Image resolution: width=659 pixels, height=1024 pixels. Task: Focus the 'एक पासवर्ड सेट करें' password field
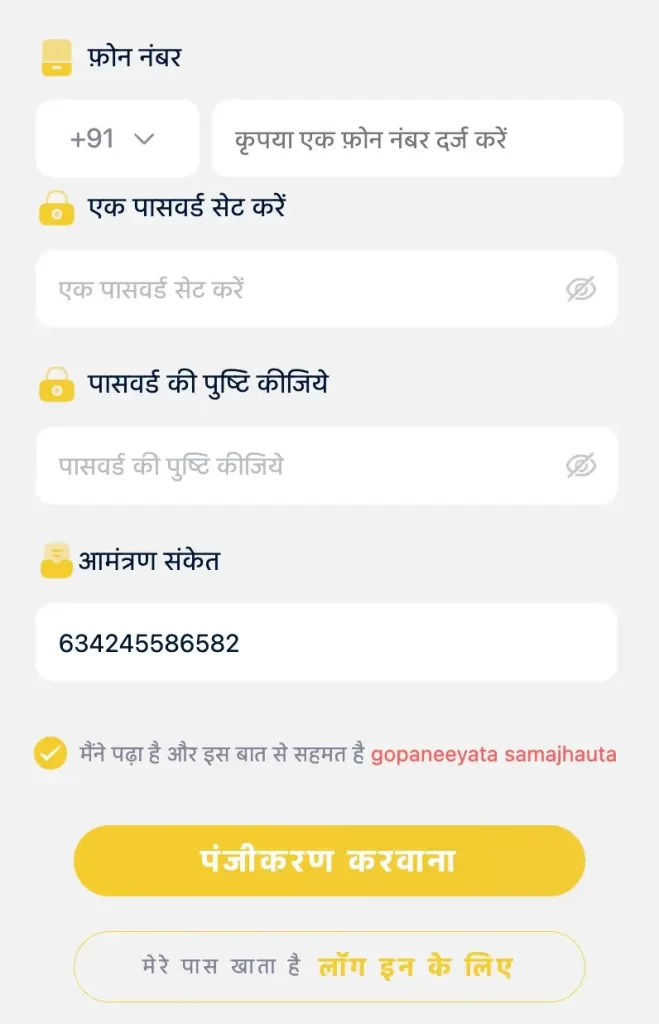pyautogui.click(x=300, y=289)
